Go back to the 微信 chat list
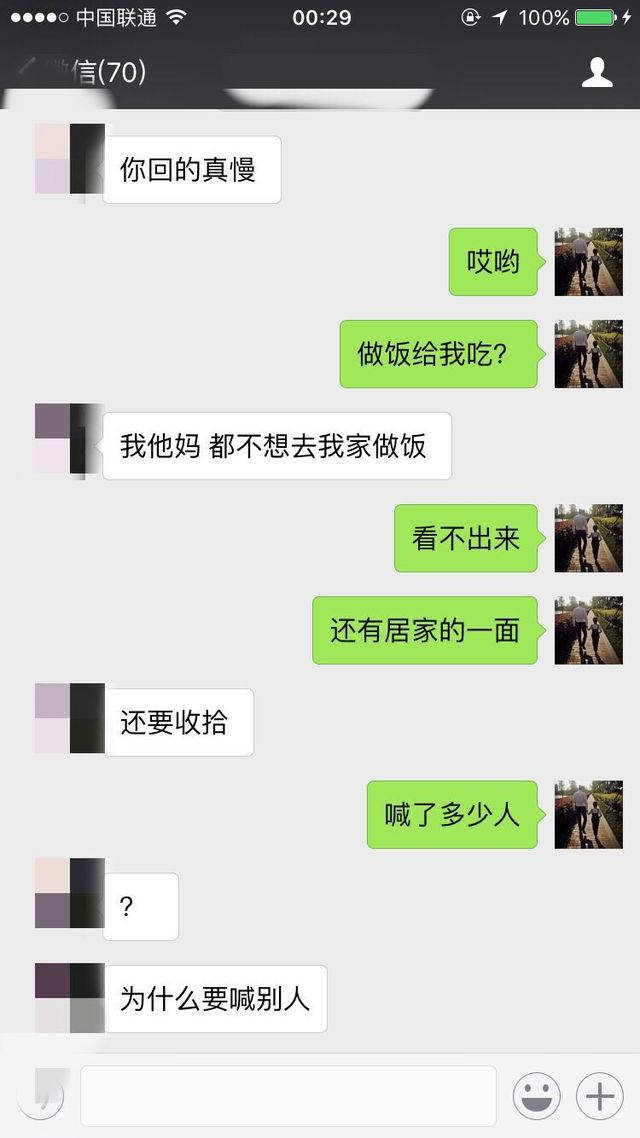Image resolution: width=640 pixels, height=1138 pixels. tap(80, 73)
